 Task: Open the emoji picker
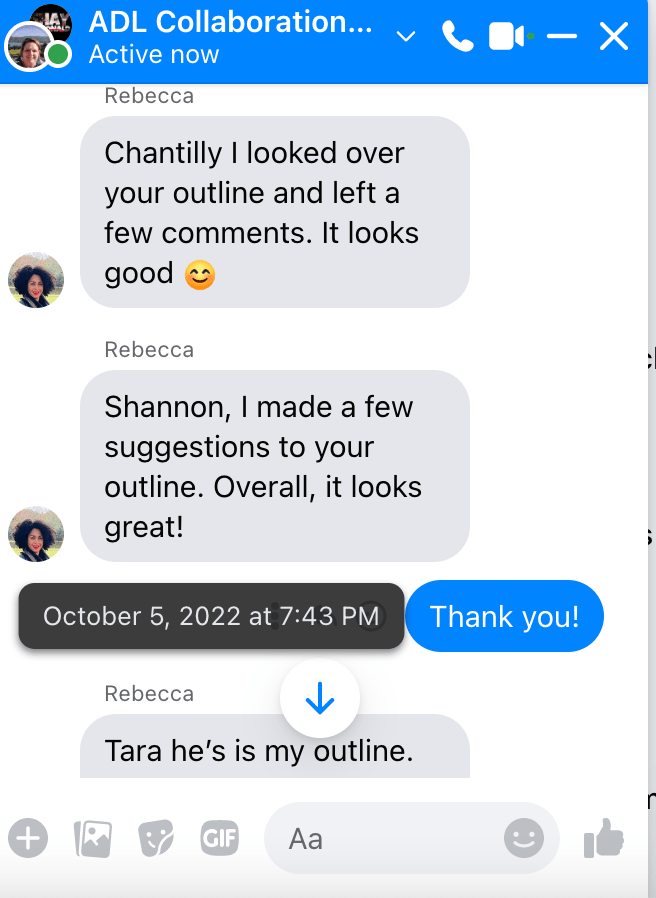pyautogui.click(x=523, y=838)
